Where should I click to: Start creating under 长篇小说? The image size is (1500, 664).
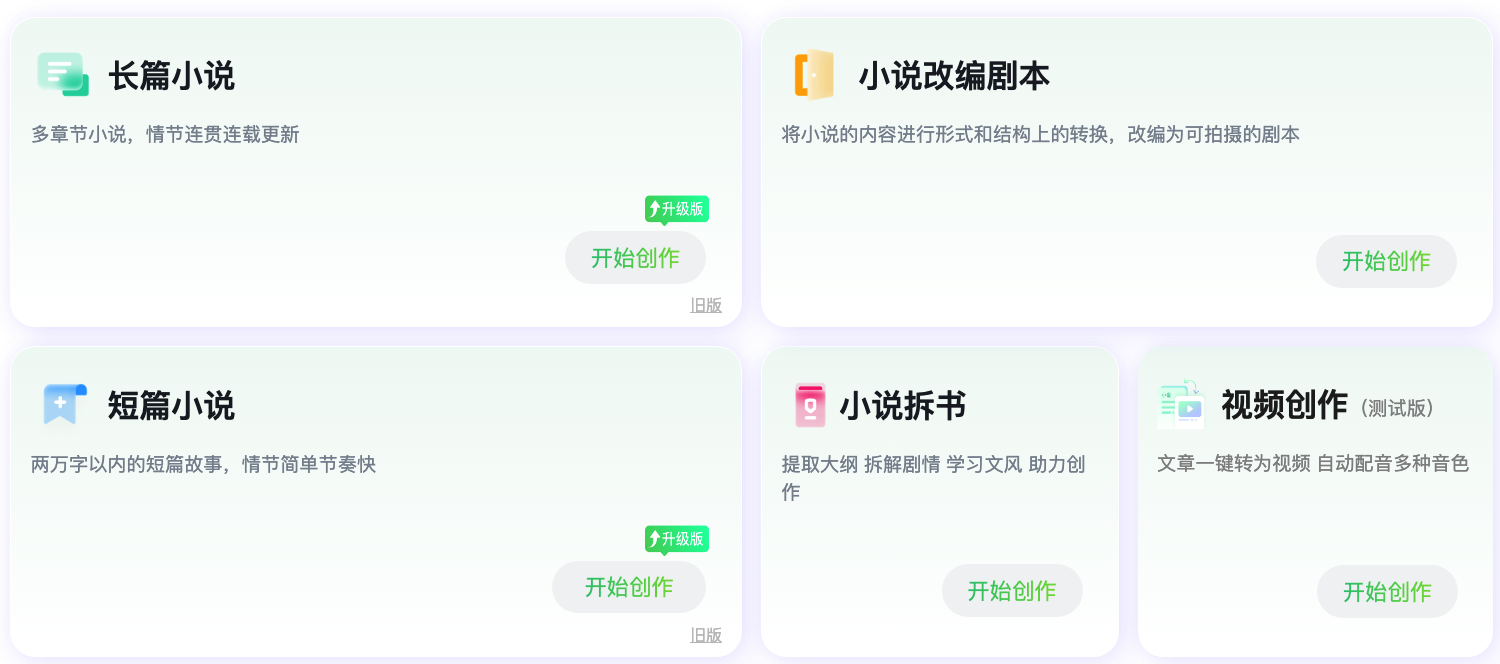pos(635,258)
